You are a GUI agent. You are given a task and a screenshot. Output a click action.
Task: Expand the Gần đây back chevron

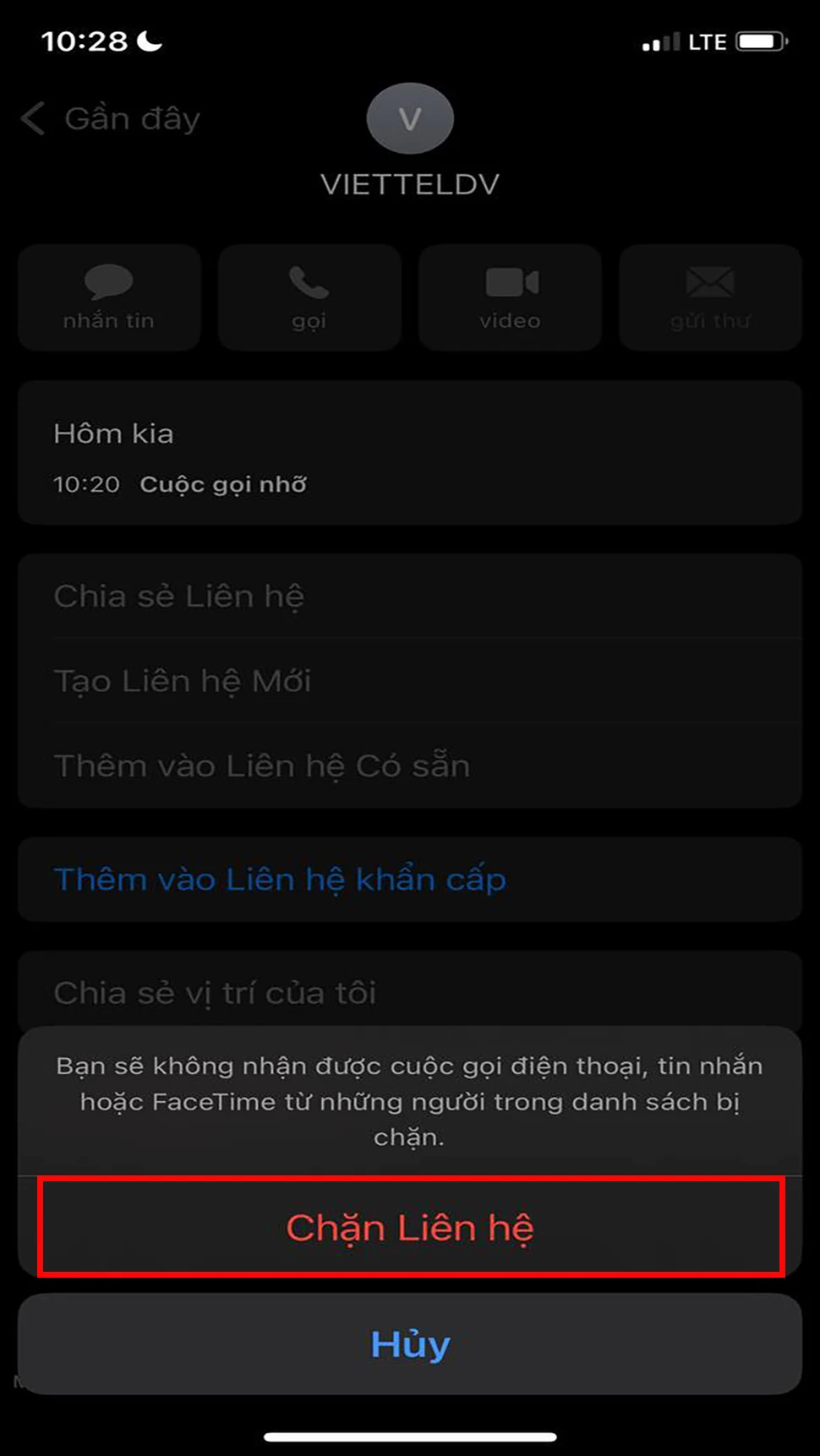click(x=34, y=118)
